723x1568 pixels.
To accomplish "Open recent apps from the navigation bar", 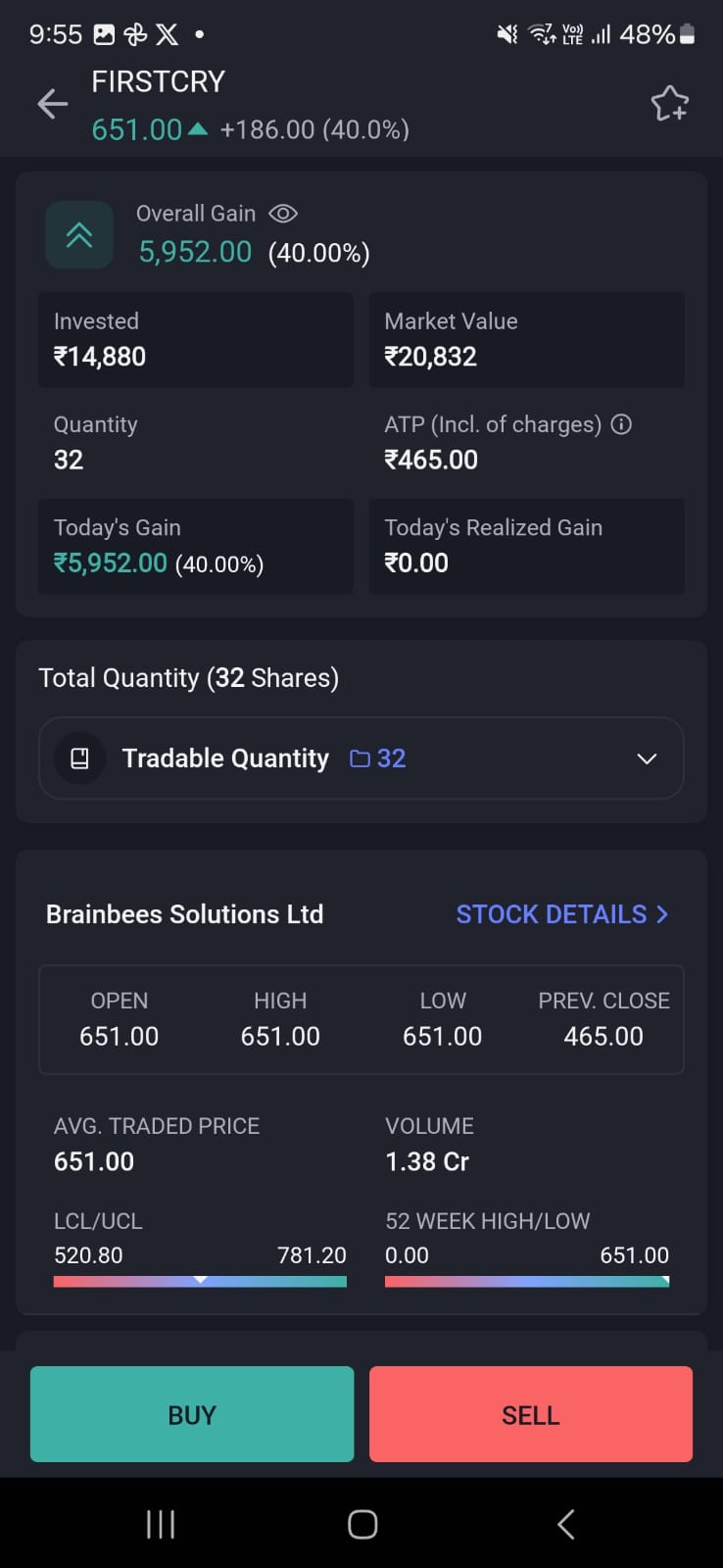I will [161, 1524].
